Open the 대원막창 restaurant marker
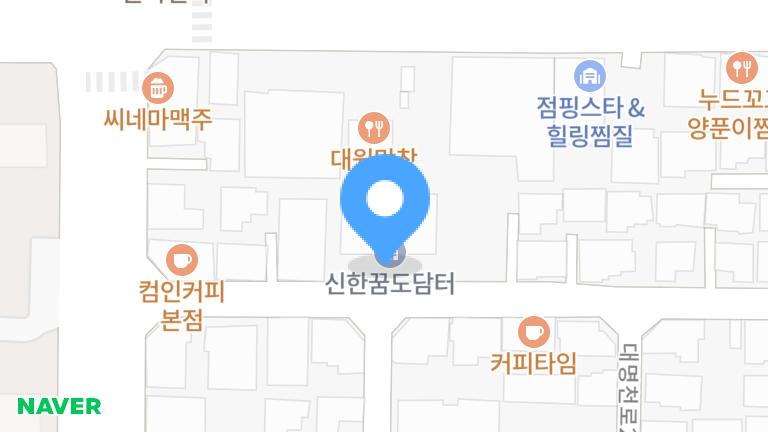 (373, 127)
